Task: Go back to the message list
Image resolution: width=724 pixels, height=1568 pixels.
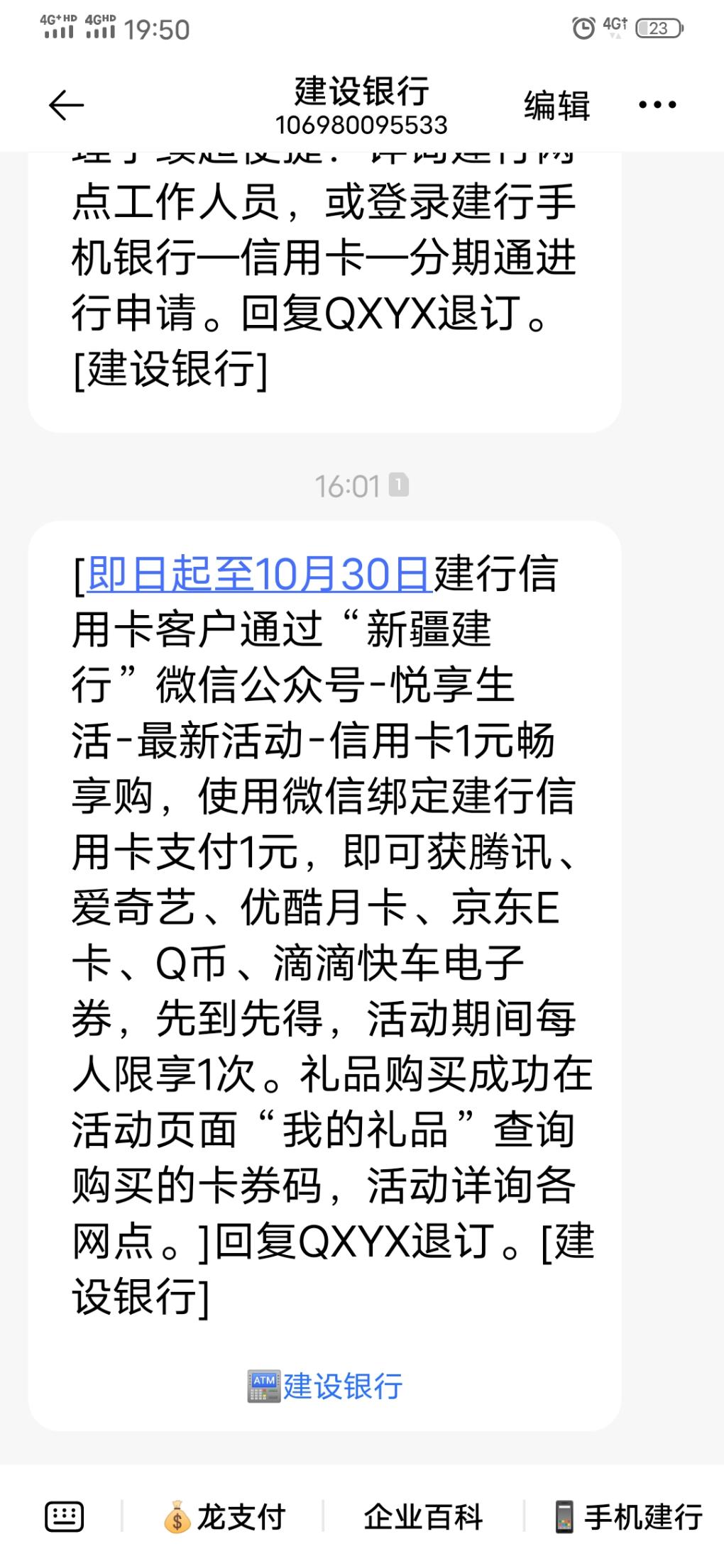Action: click(x=66, y=106)
